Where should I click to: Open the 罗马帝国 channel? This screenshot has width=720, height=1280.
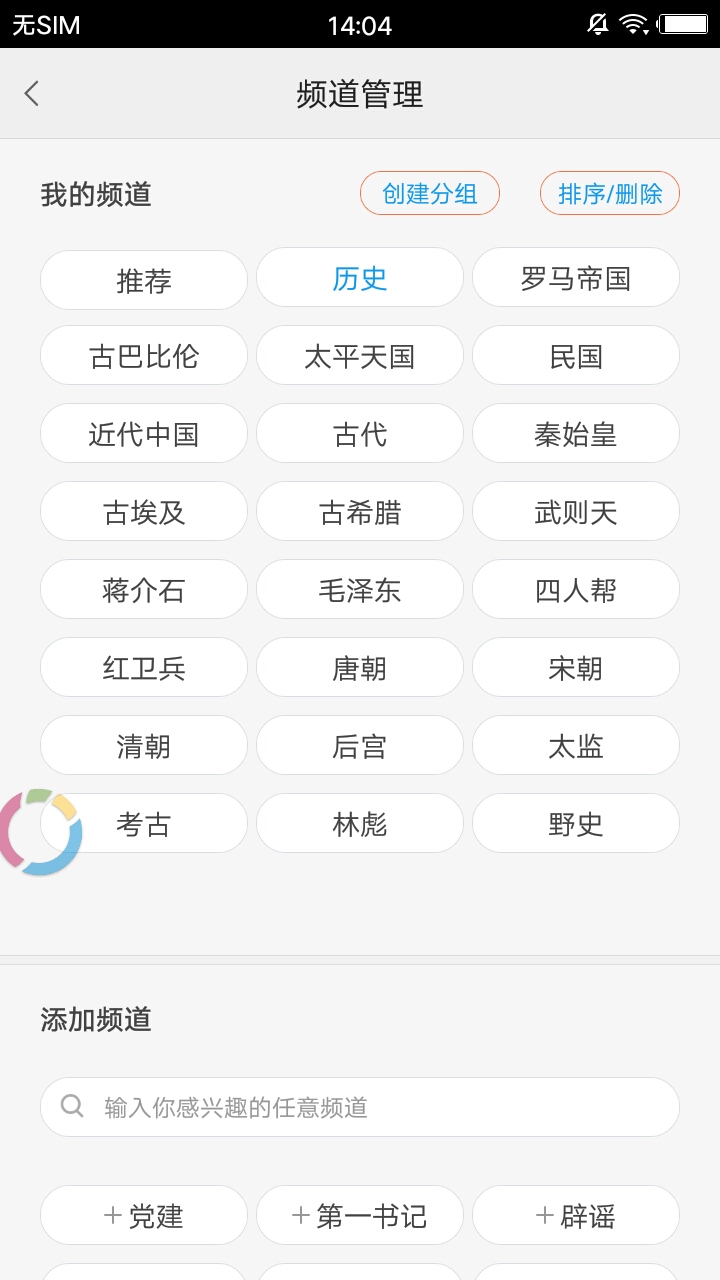tap(576, 279)
